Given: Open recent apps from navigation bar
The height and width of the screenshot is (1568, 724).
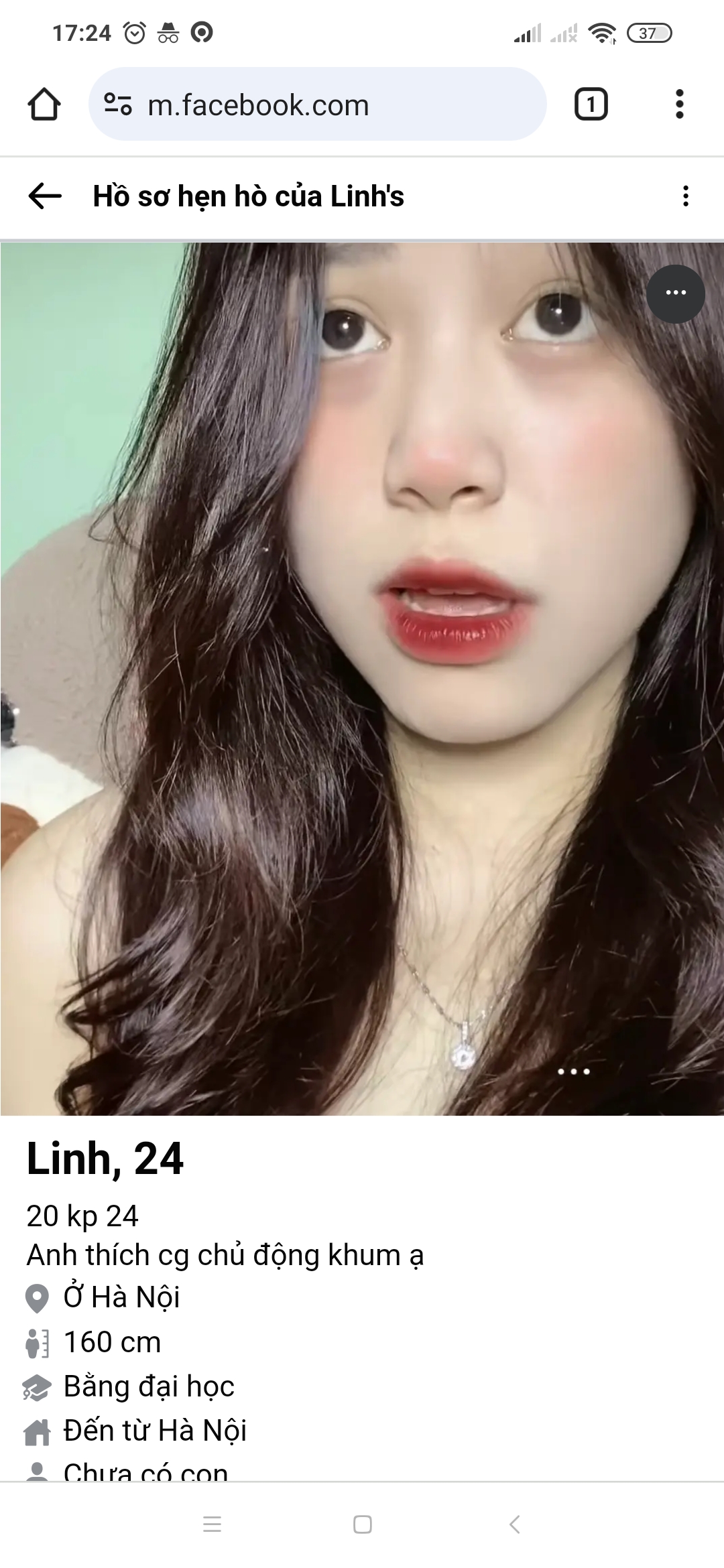Looking at the screenshot, I should 212,1524.
